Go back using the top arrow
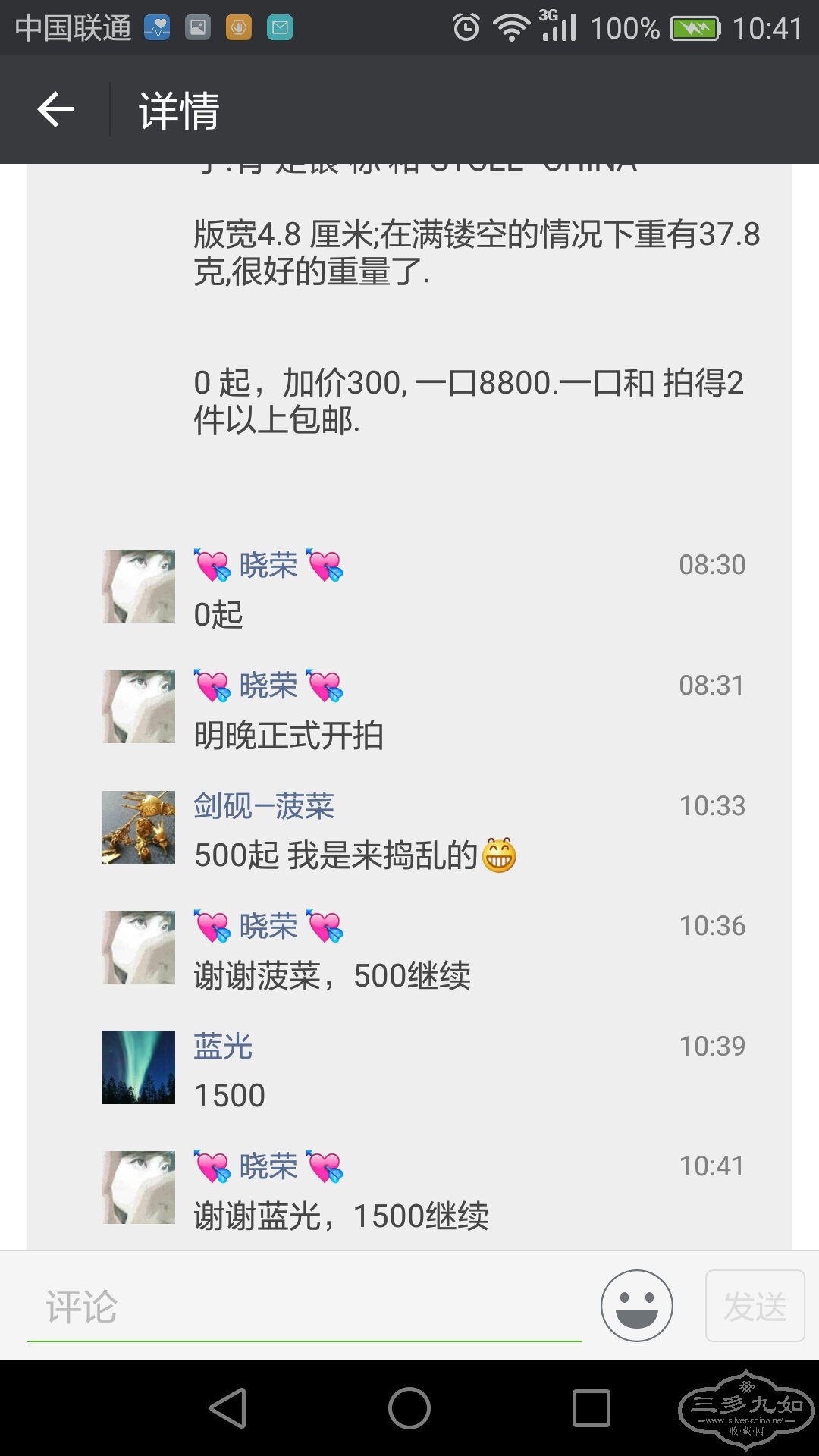The image size is (819, 1456). [x=55, y=110]
